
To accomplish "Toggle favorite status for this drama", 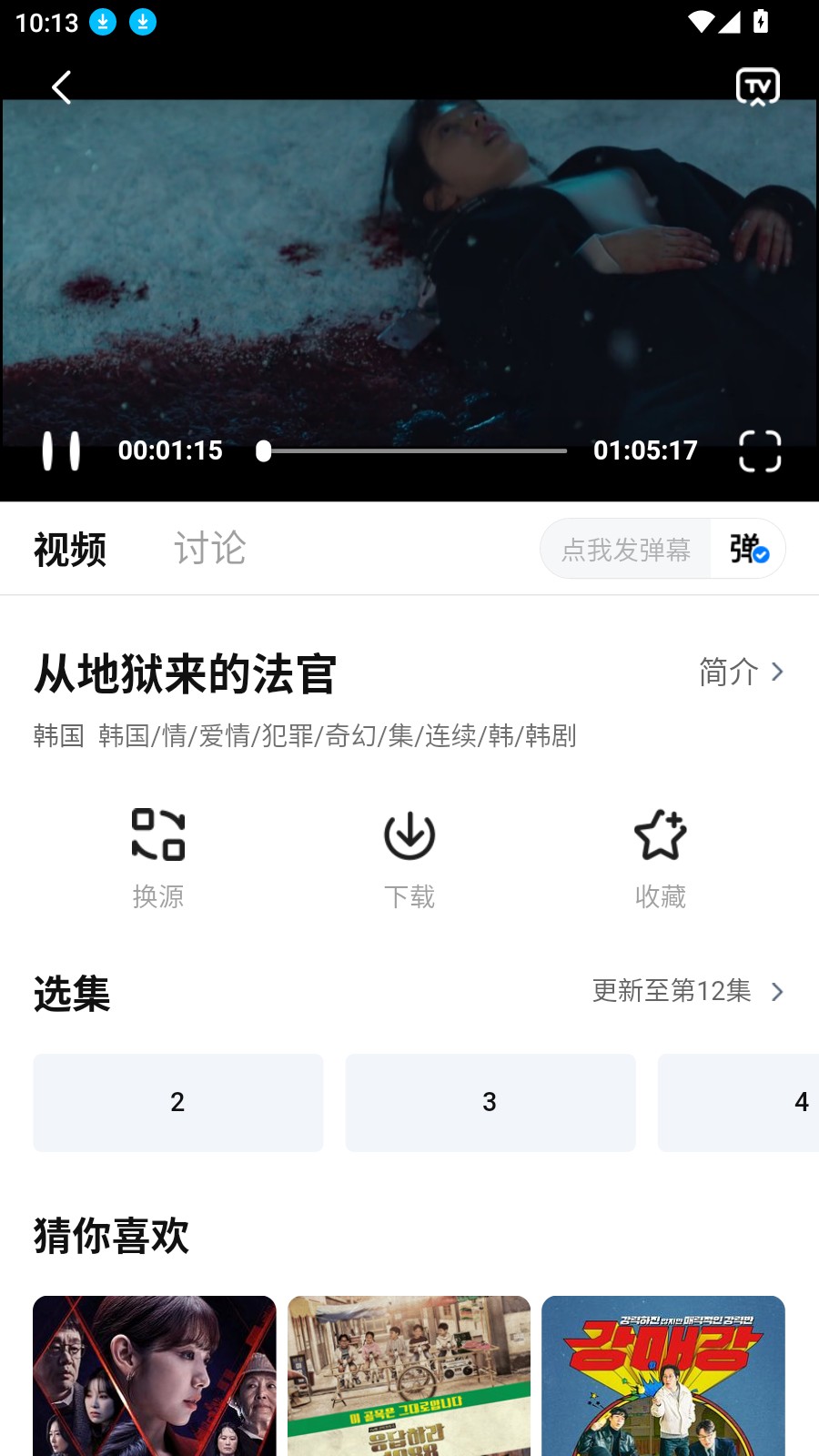I will coord(659,855).
